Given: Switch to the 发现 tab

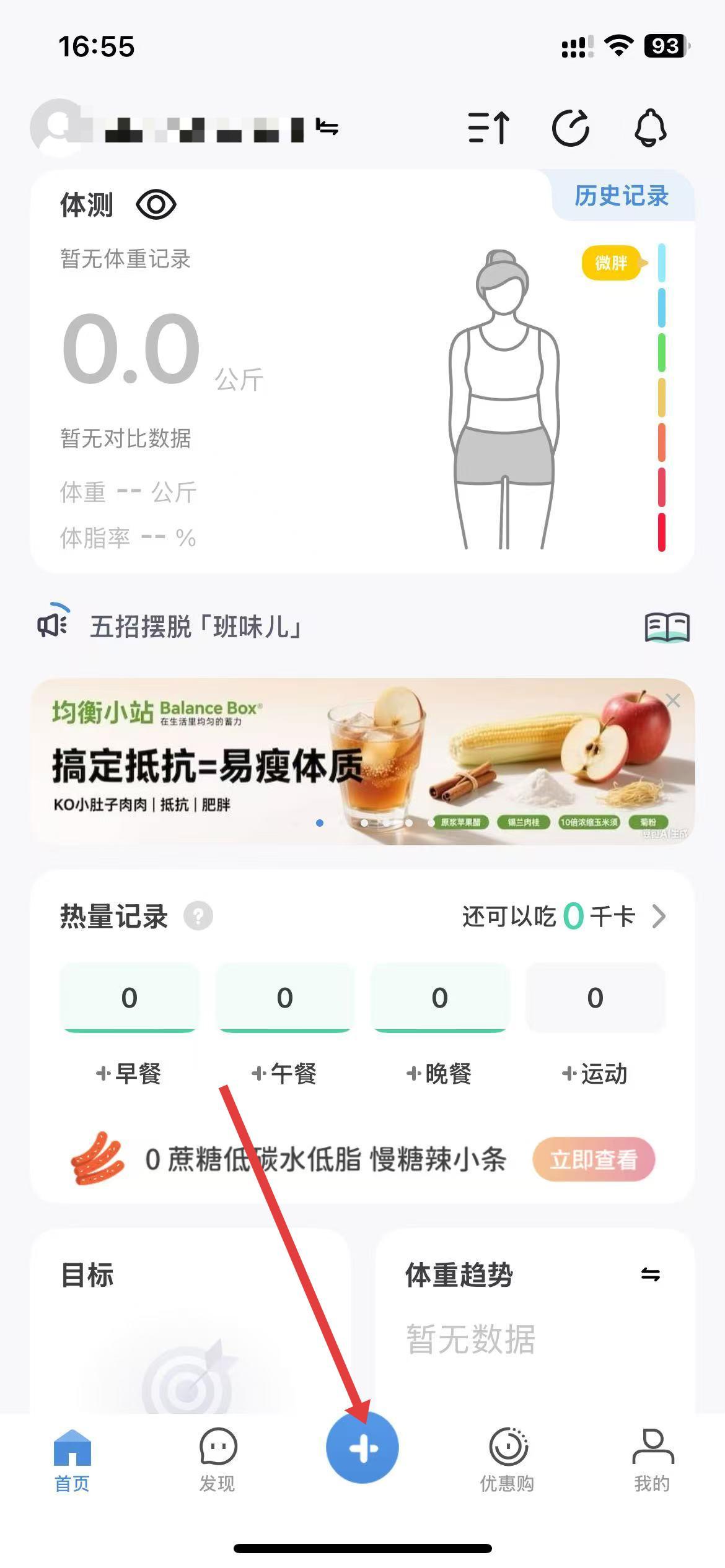Looking at the screenshot, I should 217,1460.
